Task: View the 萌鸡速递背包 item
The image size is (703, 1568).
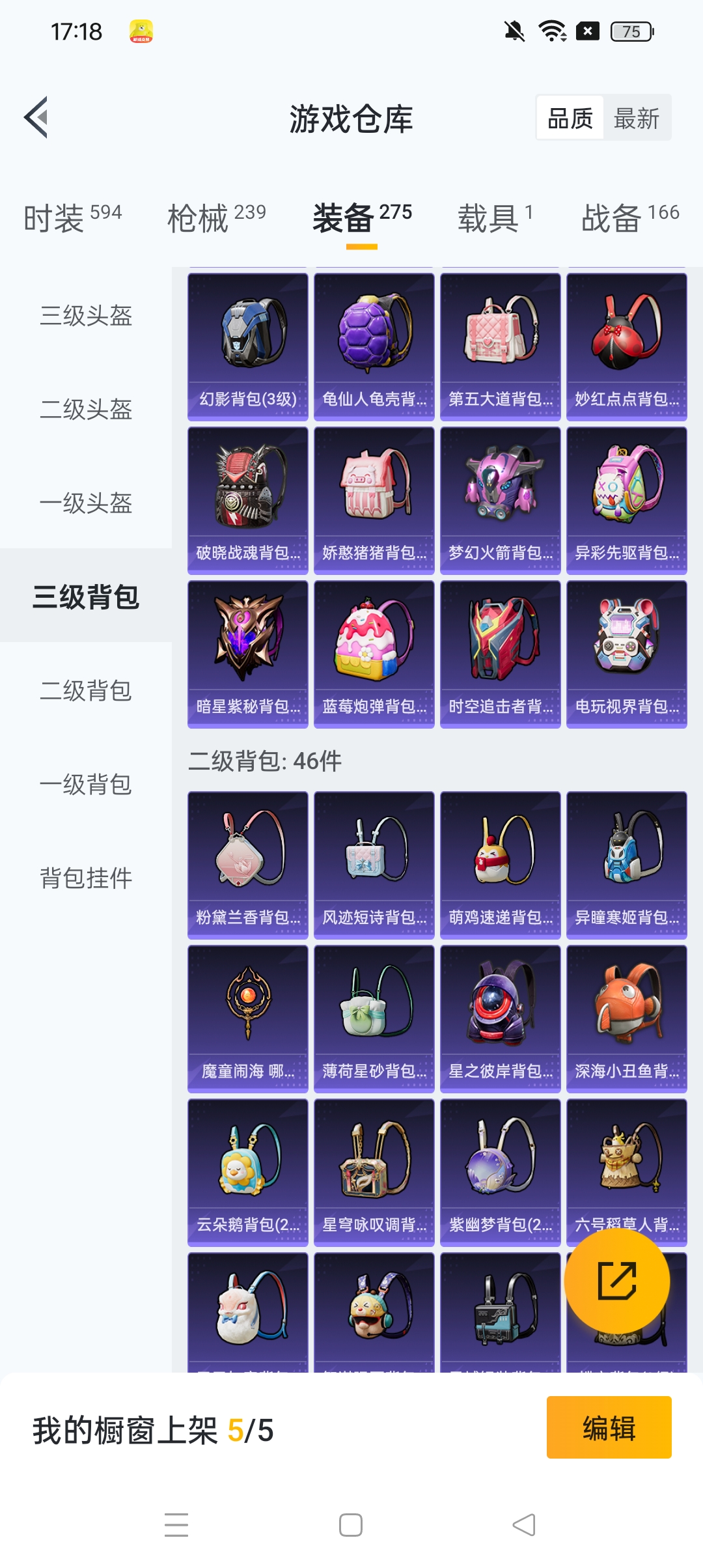Action: [x=501, y=865]
